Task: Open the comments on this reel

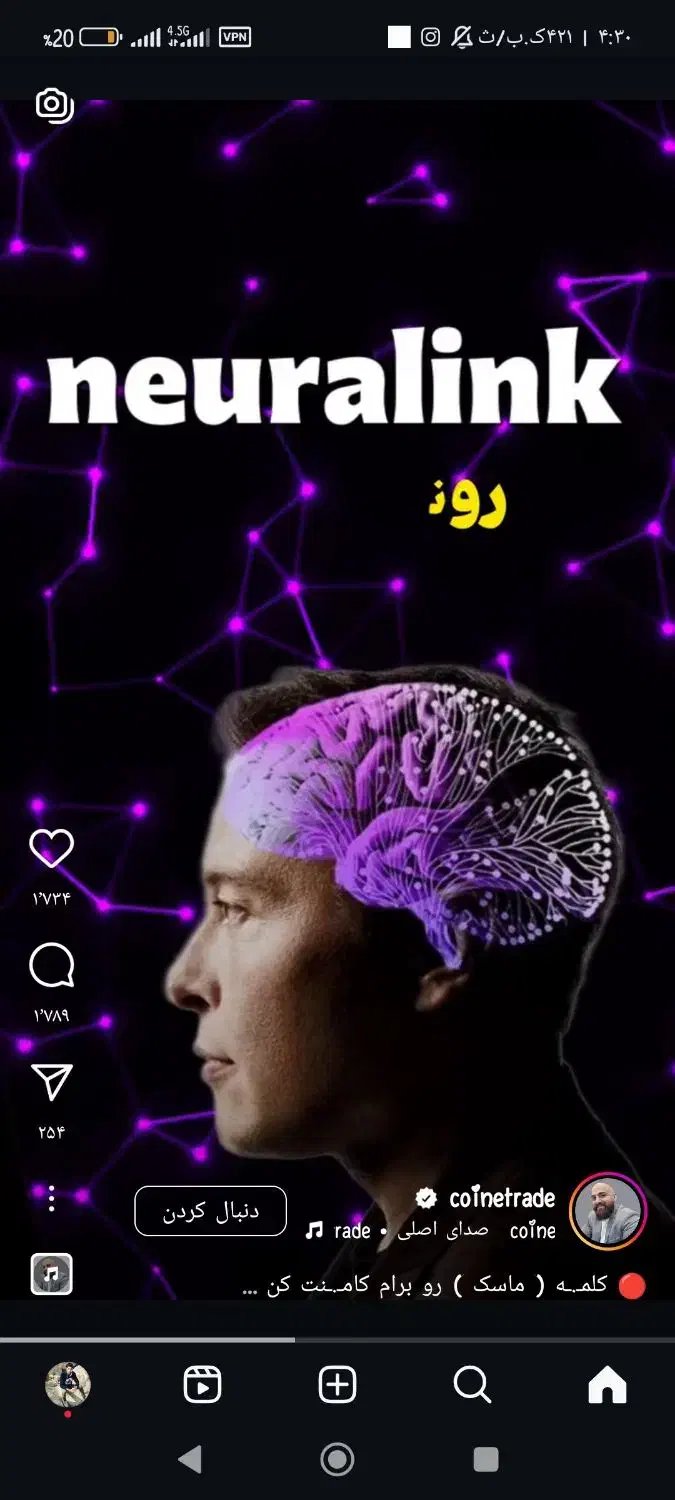Action: tap(52, 966)
